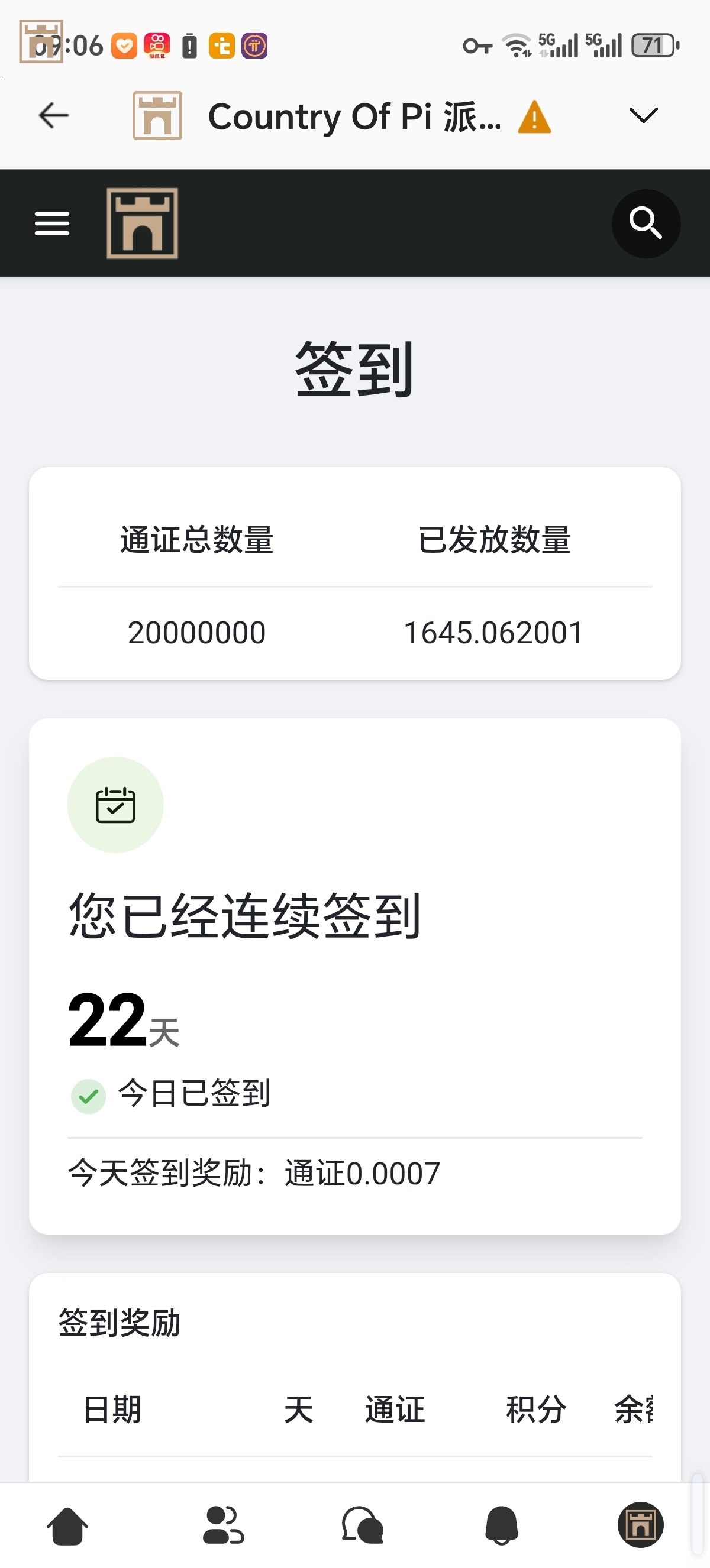710x1568 pixels.
Task: Open the chat messages tab
Action: [x=363, y=1525]
